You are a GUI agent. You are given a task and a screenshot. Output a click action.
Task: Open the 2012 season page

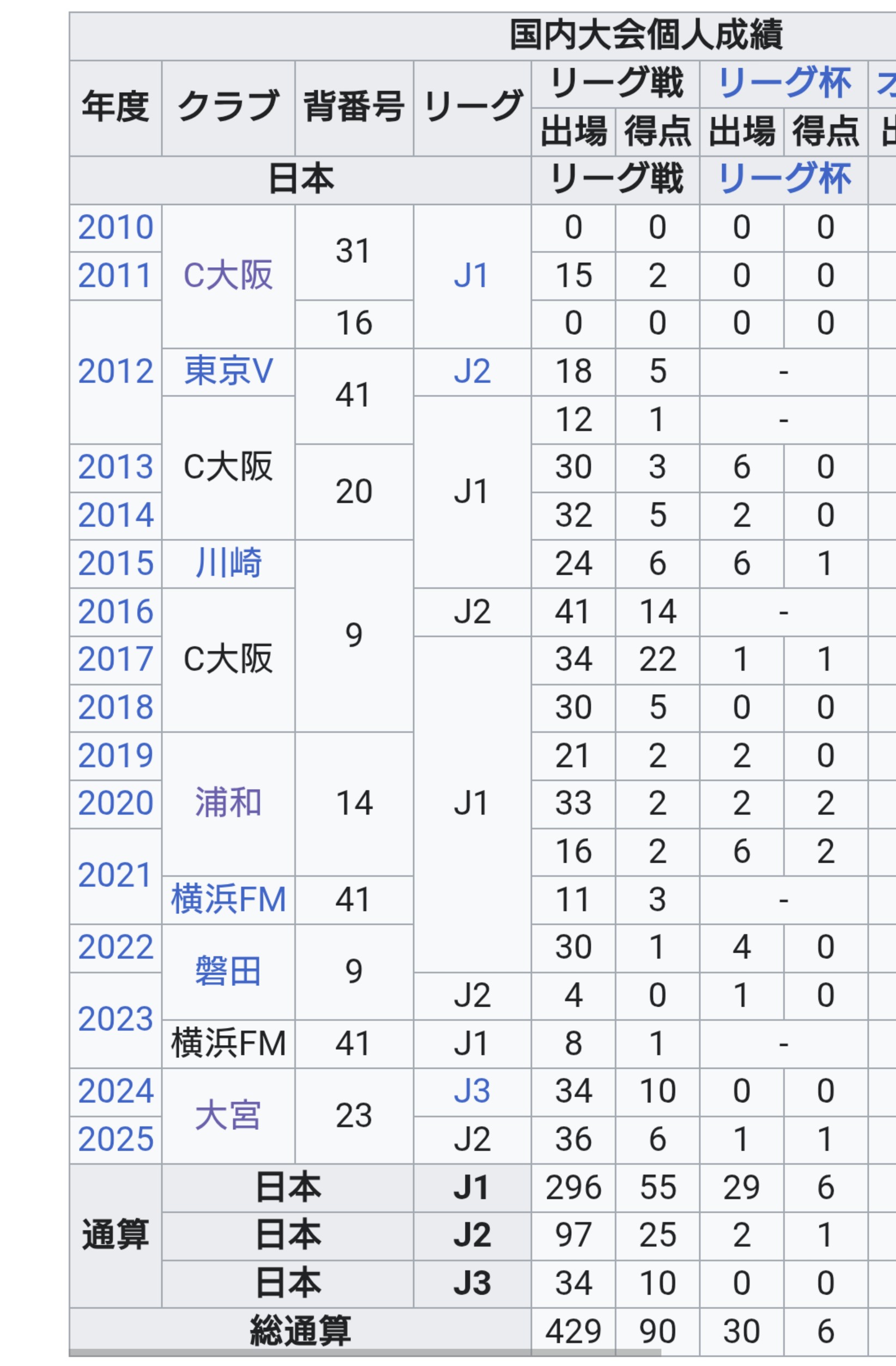point(116,371)
